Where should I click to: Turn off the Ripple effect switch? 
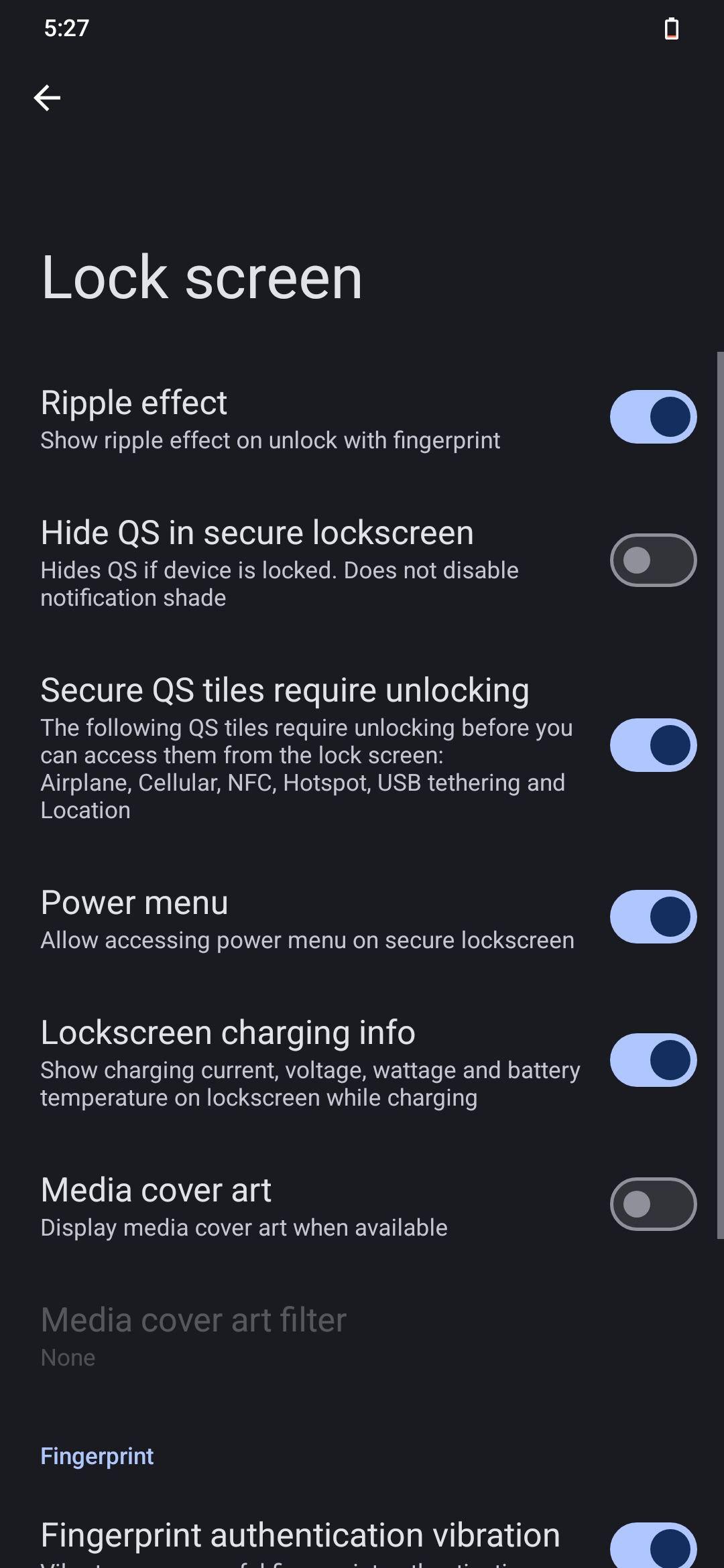point(653,417)
